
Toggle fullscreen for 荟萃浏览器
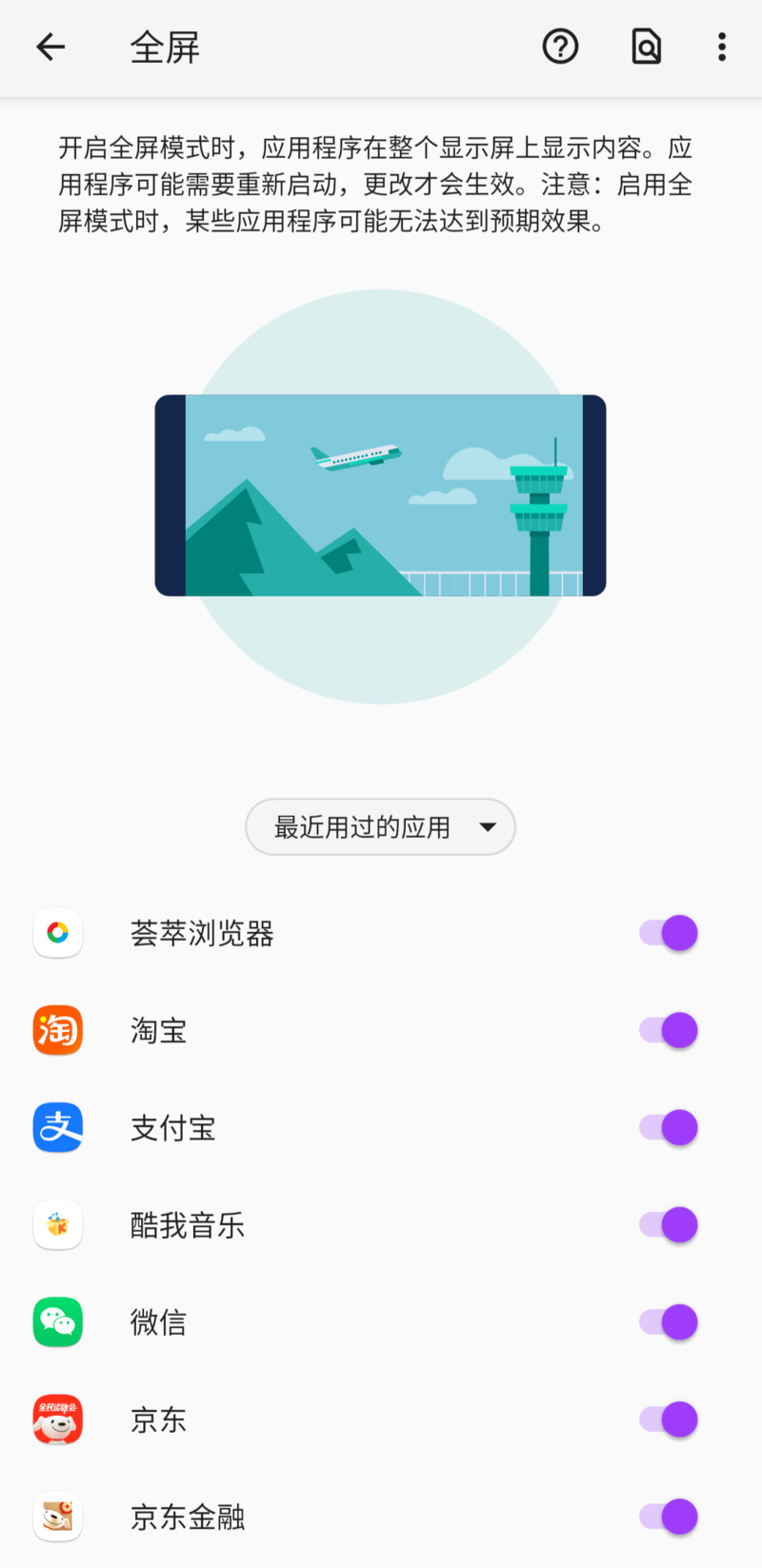point(669,933)
